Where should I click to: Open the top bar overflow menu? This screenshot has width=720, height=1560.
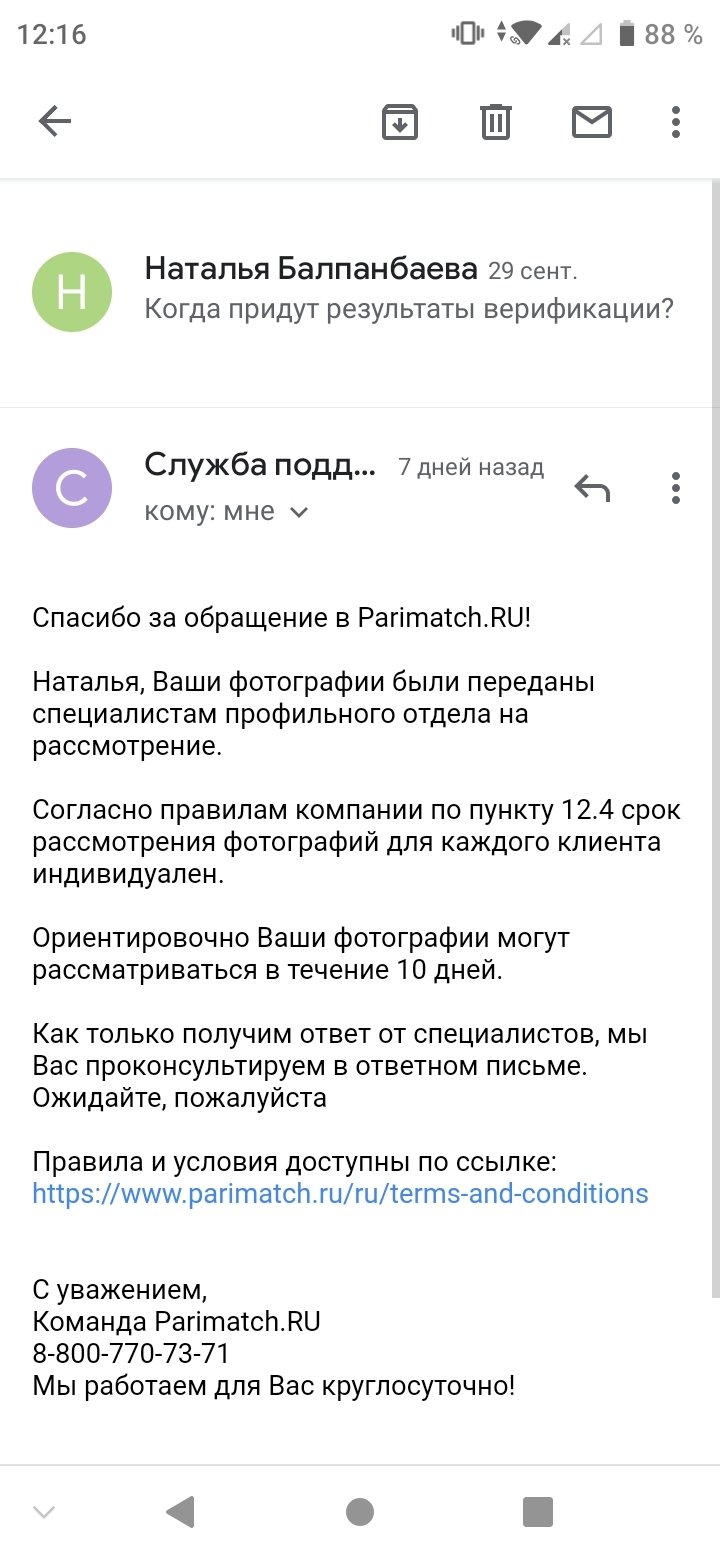[x=676, y=122]
